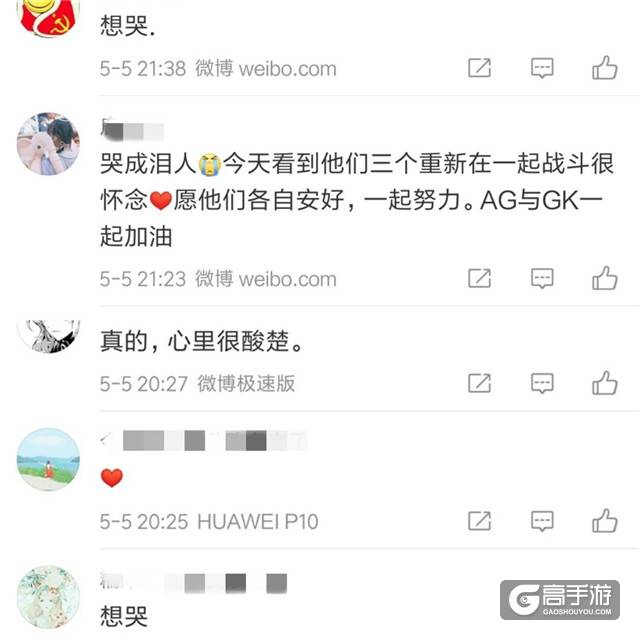Open avatar of the 哭成泪人 commenter
Screen dimensions: 640x640
(x=48, y=144)
